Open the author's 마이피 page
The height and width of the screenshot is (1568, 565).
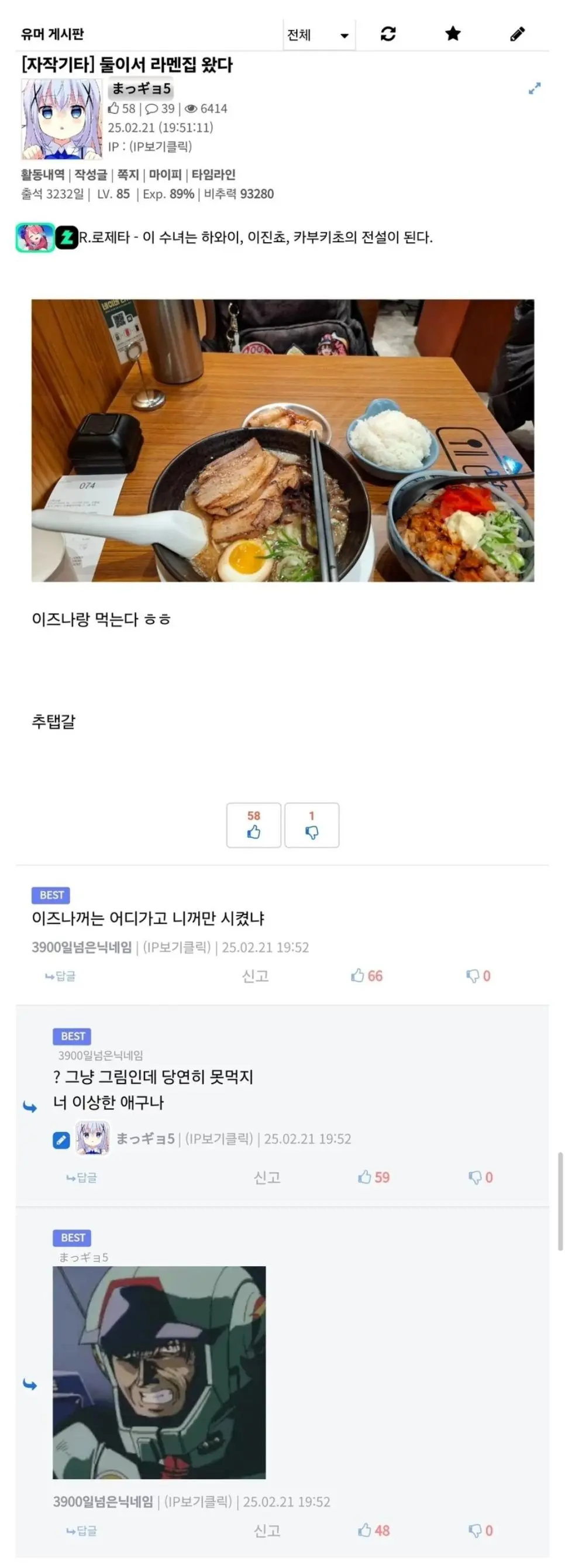(166, 176)
